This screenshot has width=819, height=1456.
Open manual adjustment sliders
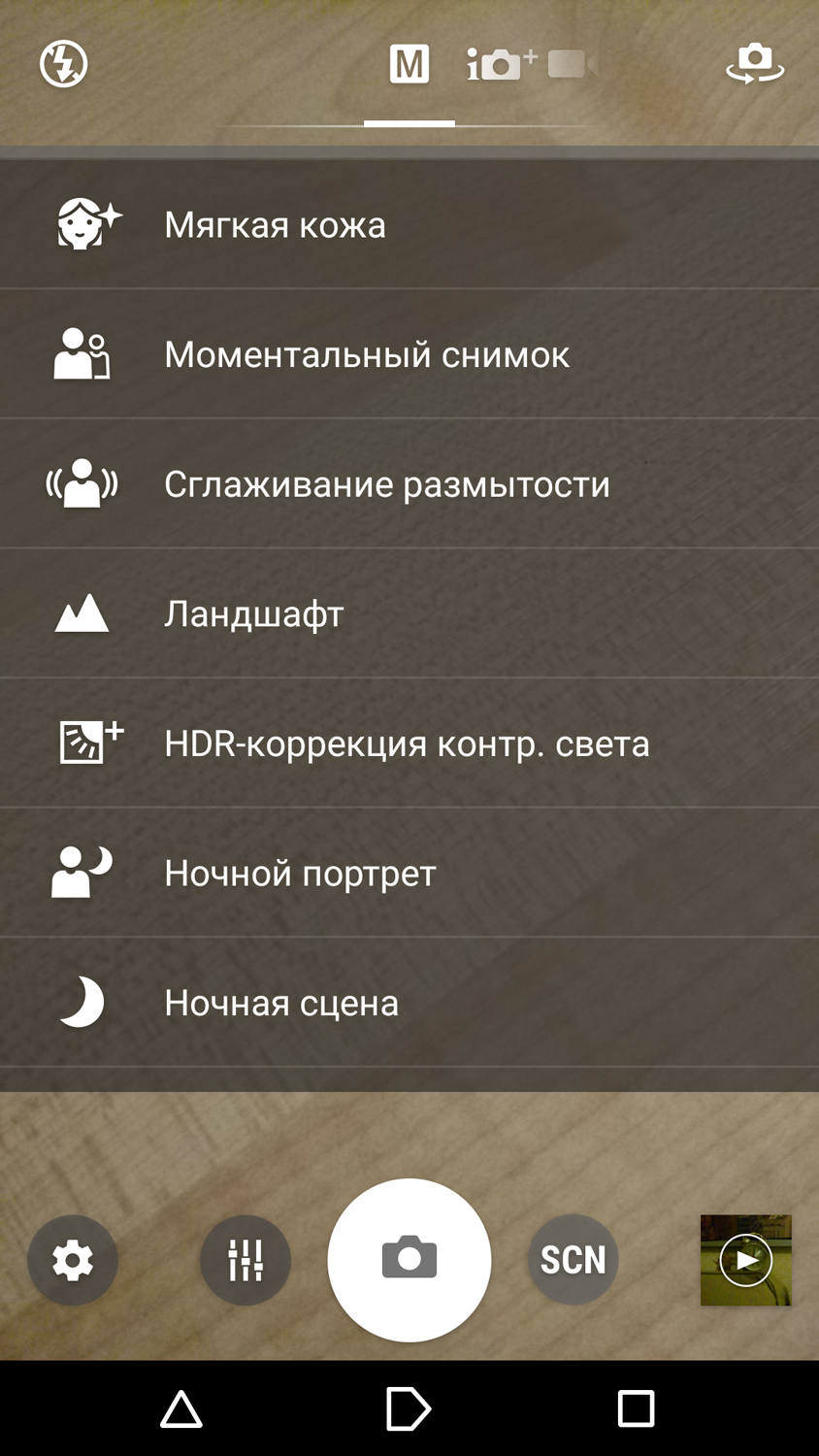pyautogui.click(x=246, y=1260)
